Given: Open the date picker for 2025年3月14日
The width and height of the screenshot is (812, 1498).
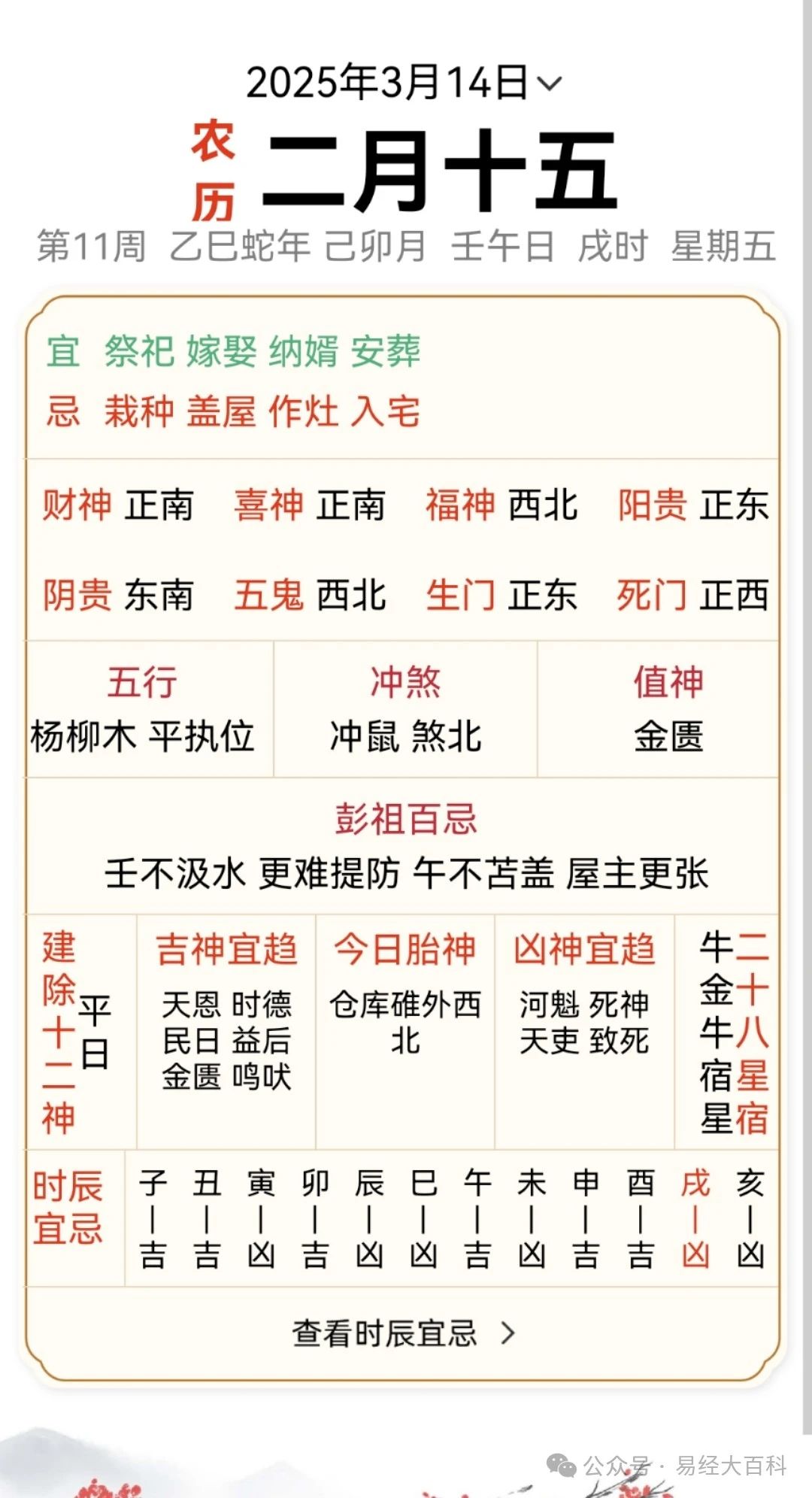Looking at the screenshot, I should point(404,82).
